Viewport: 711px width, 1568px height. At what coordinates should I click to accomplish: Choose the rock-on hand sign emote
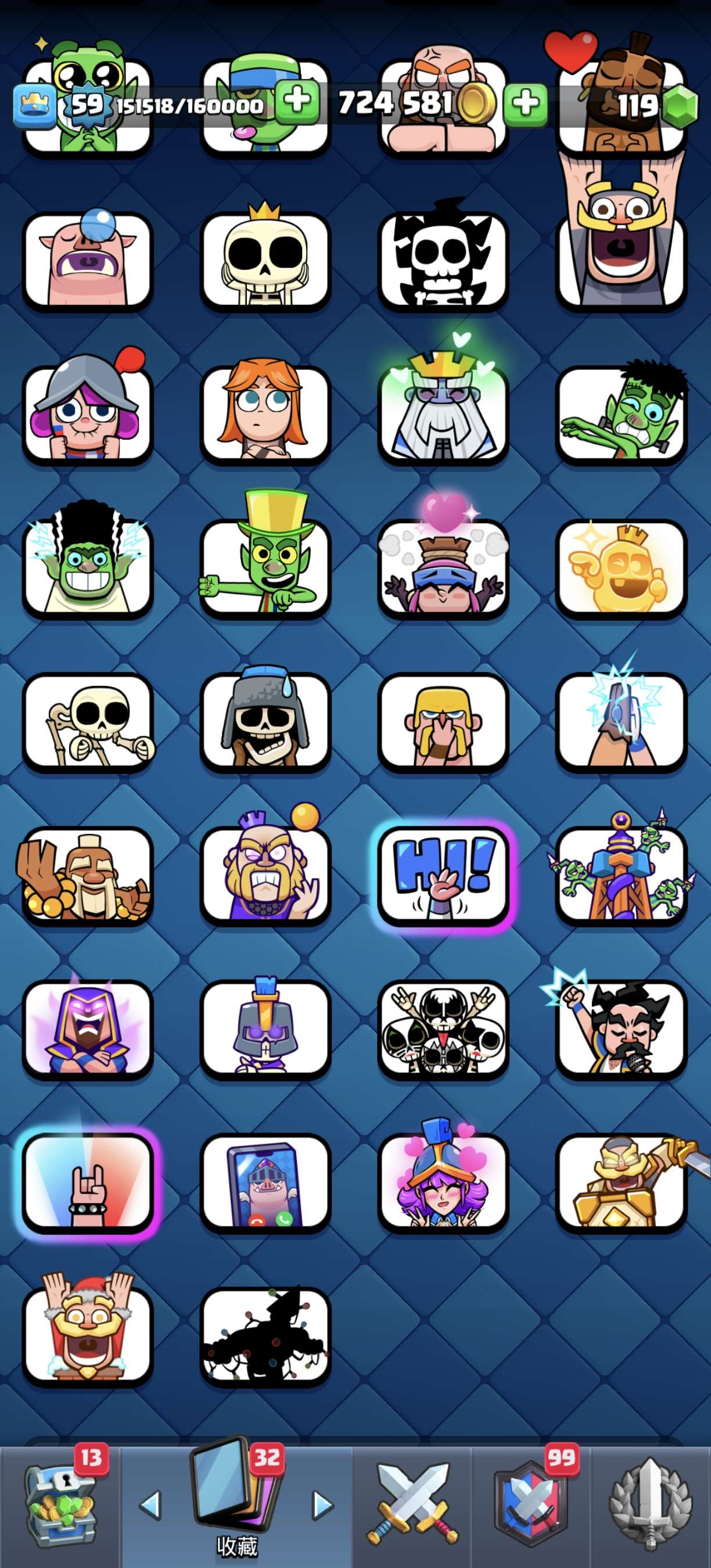(x=88, y=1182)
